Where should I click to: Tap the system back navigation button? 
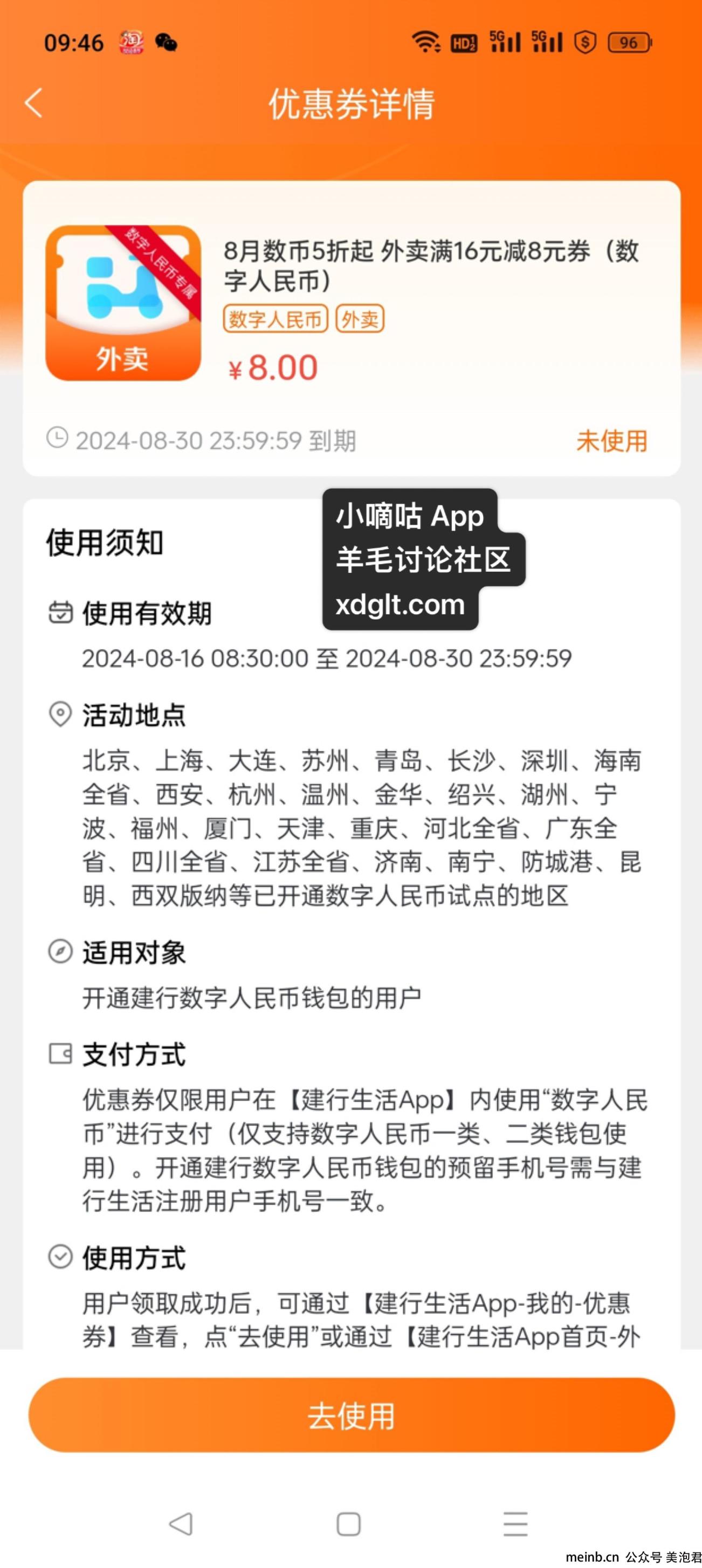click(181, 1524)
